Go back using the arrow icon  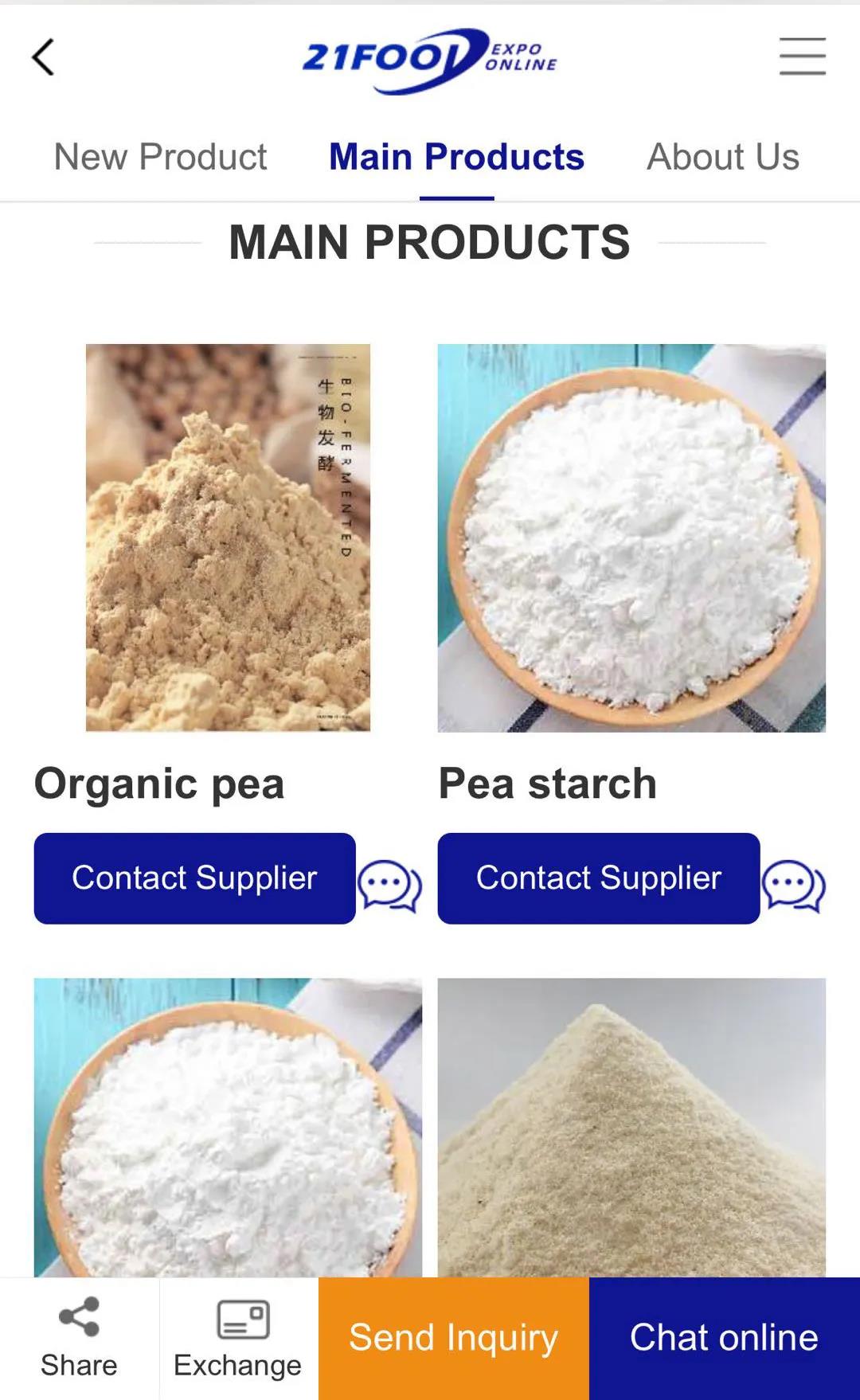pos(44,57)
